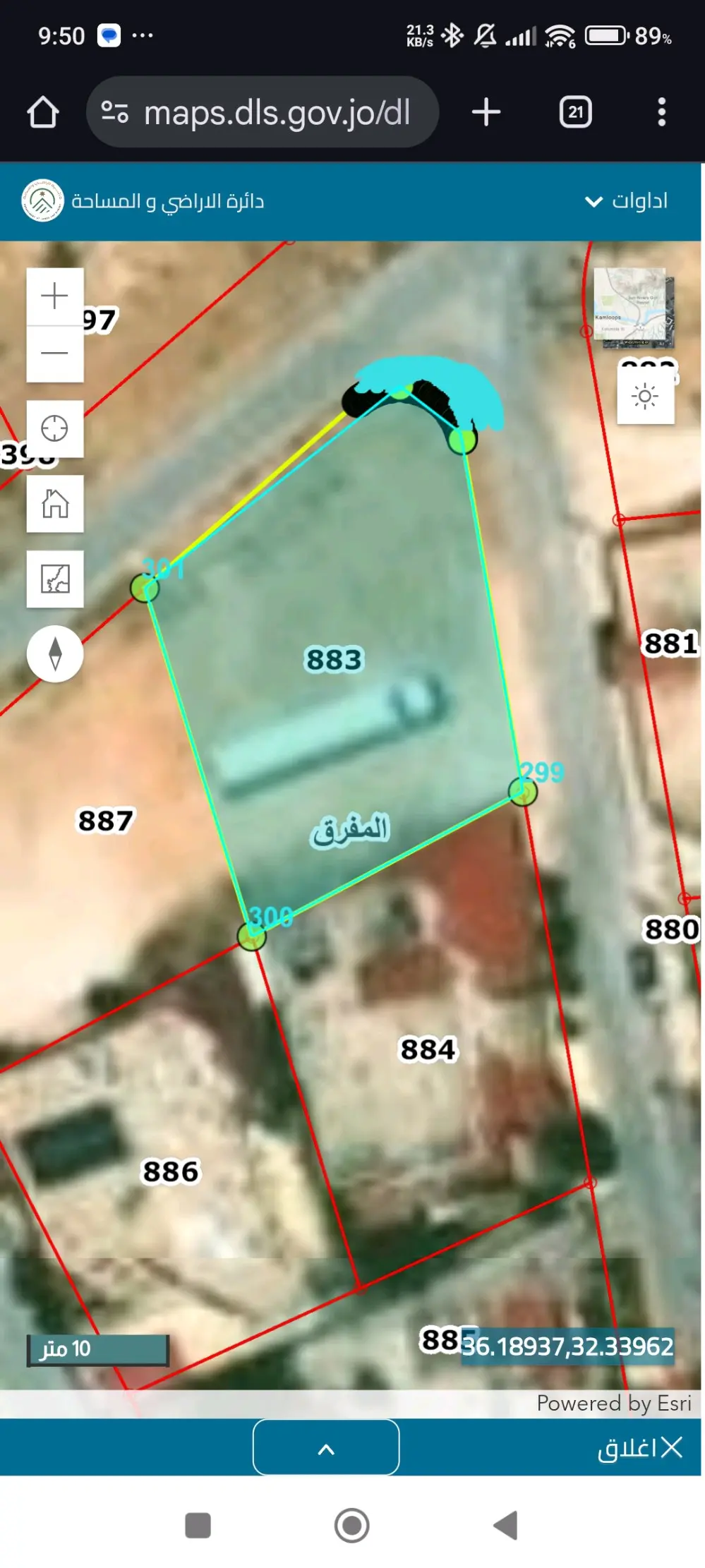Viewport: 705px width, 1568px height.
Task: Open the measurement tool
Action: 55,579
